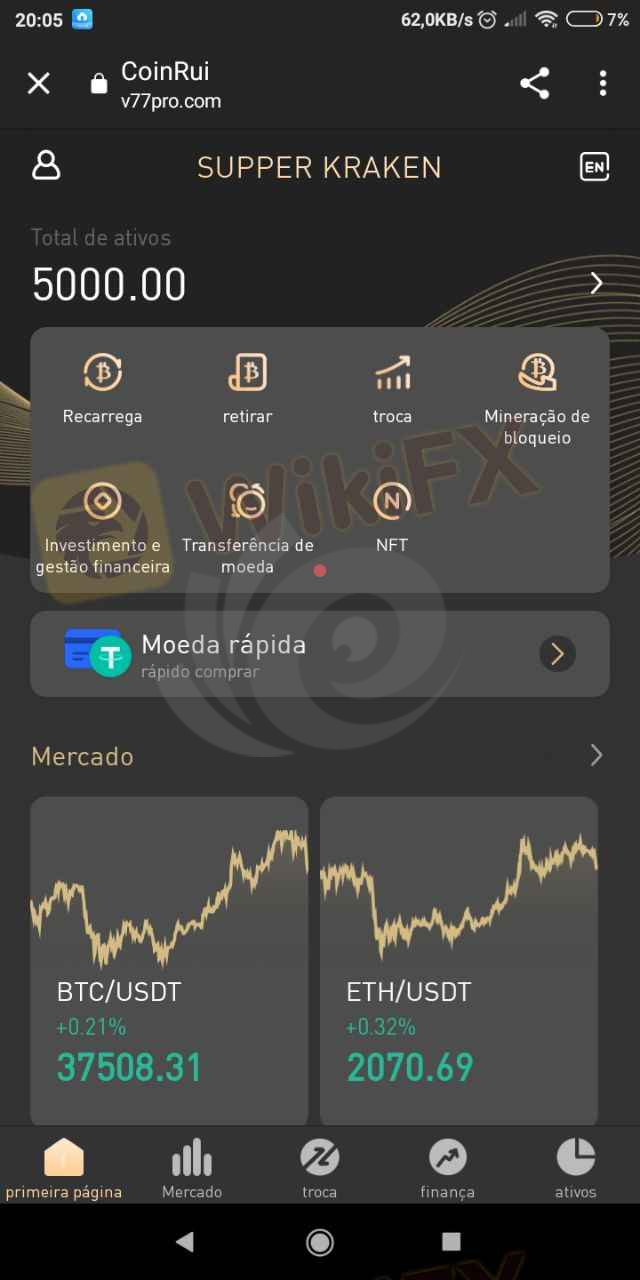640x1280 pixels.
Task: Open Recarrega option
Action: 102,390
